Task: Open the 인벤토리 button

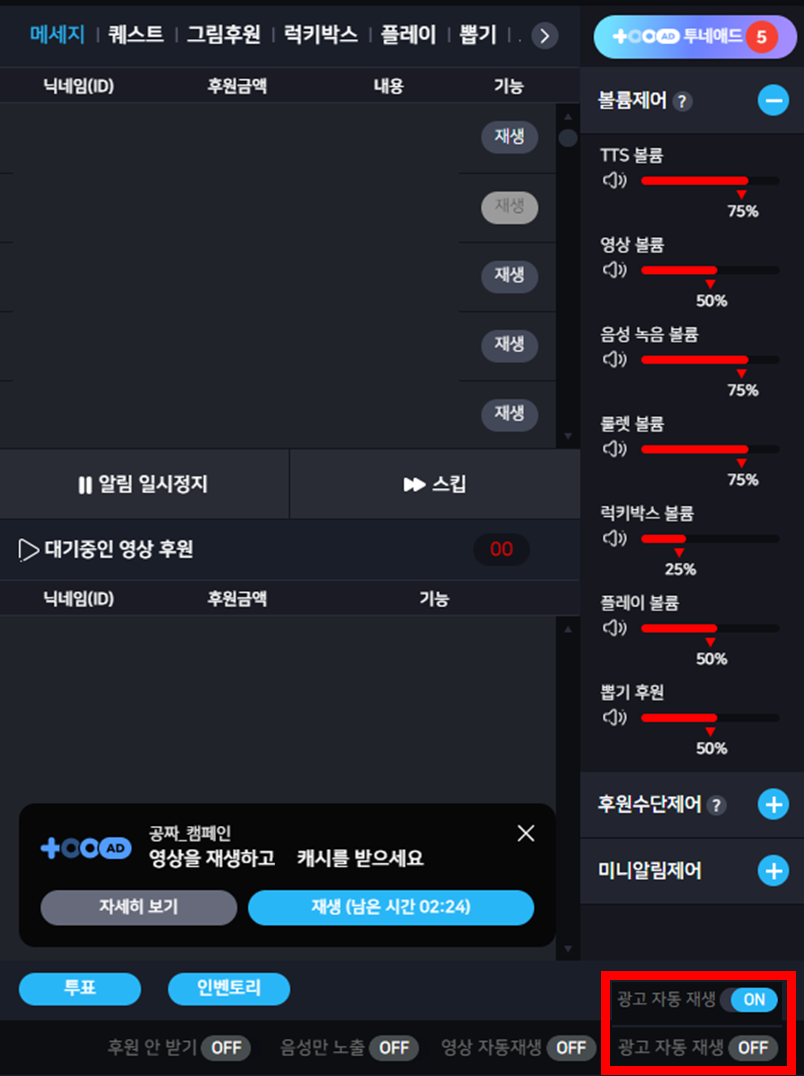Action: 229,989
